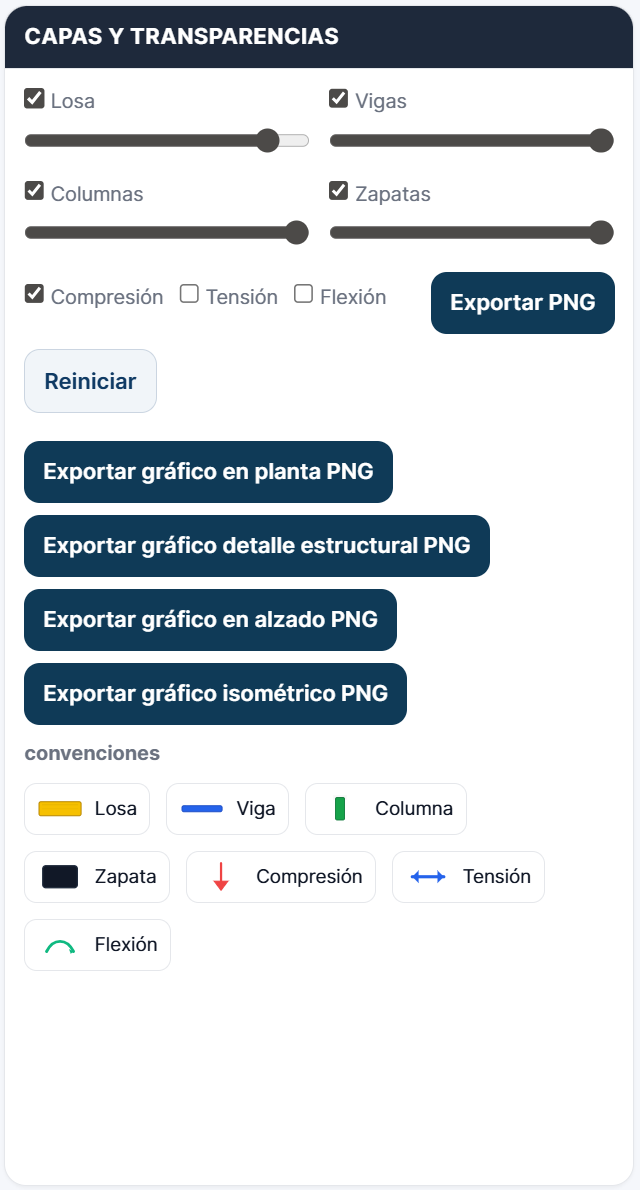Tap the Exportar PNG button
Viewport: 640px width, 1190px height.
(522, 302)
